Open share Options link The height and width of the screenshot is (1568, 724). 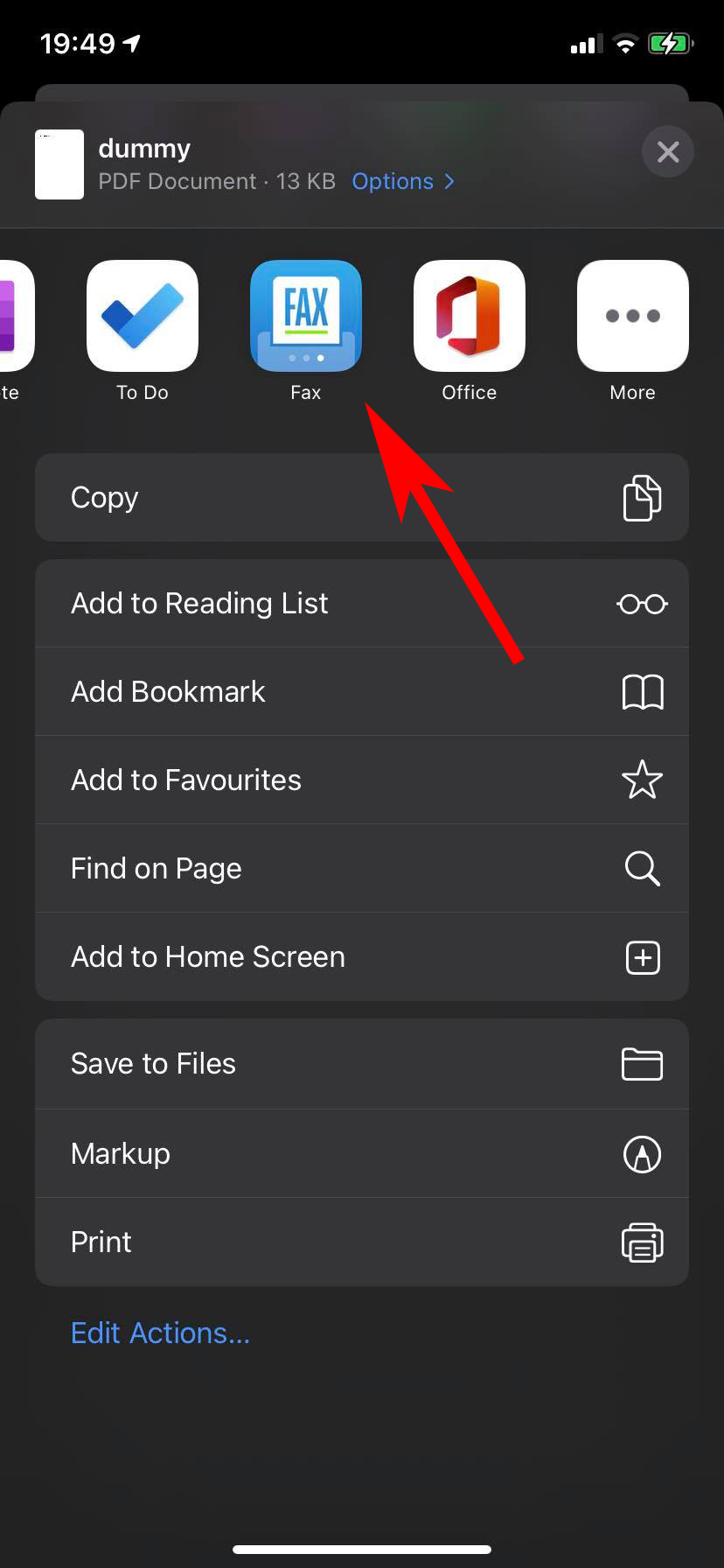click(402, 181)
